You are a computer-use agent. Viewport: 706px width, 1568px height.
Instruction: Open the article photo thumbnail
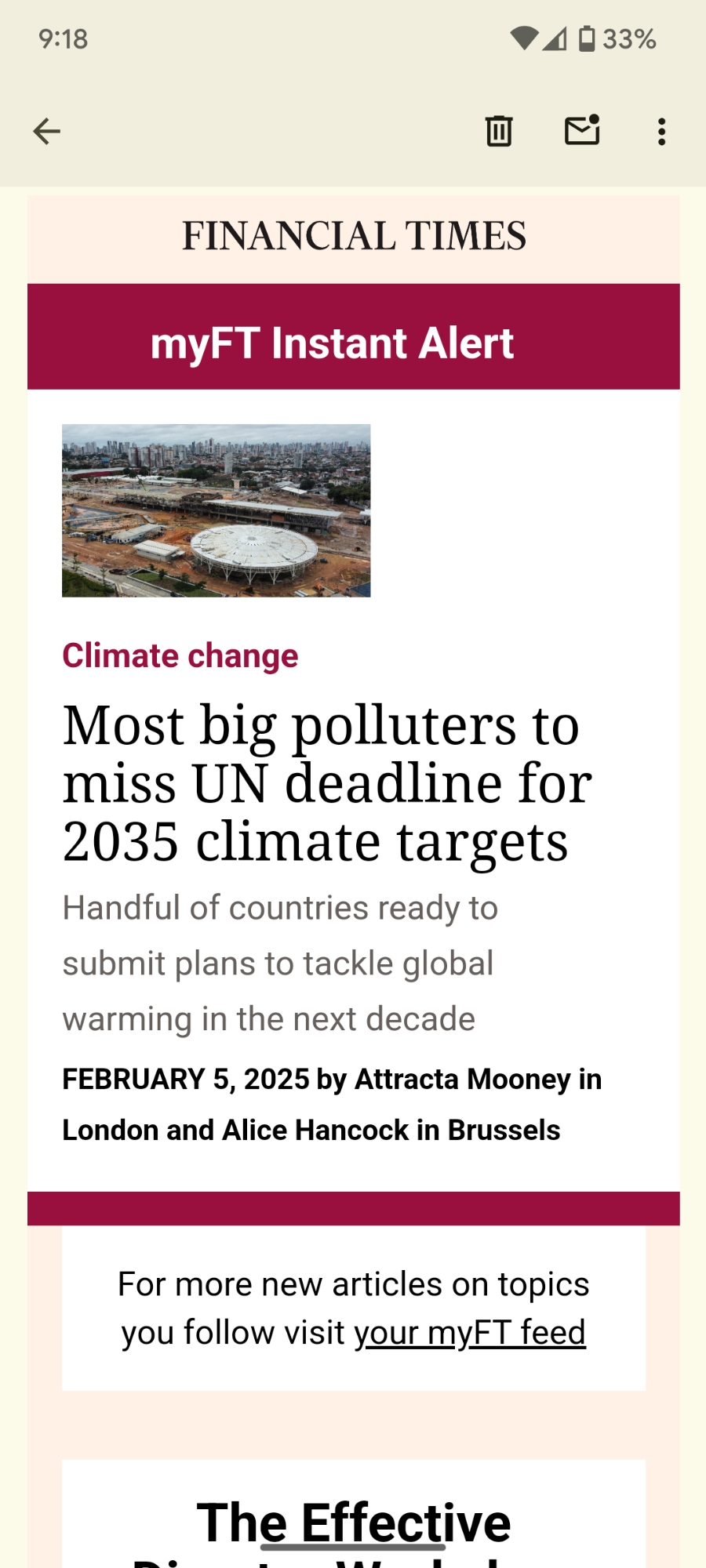coord(217,510)
